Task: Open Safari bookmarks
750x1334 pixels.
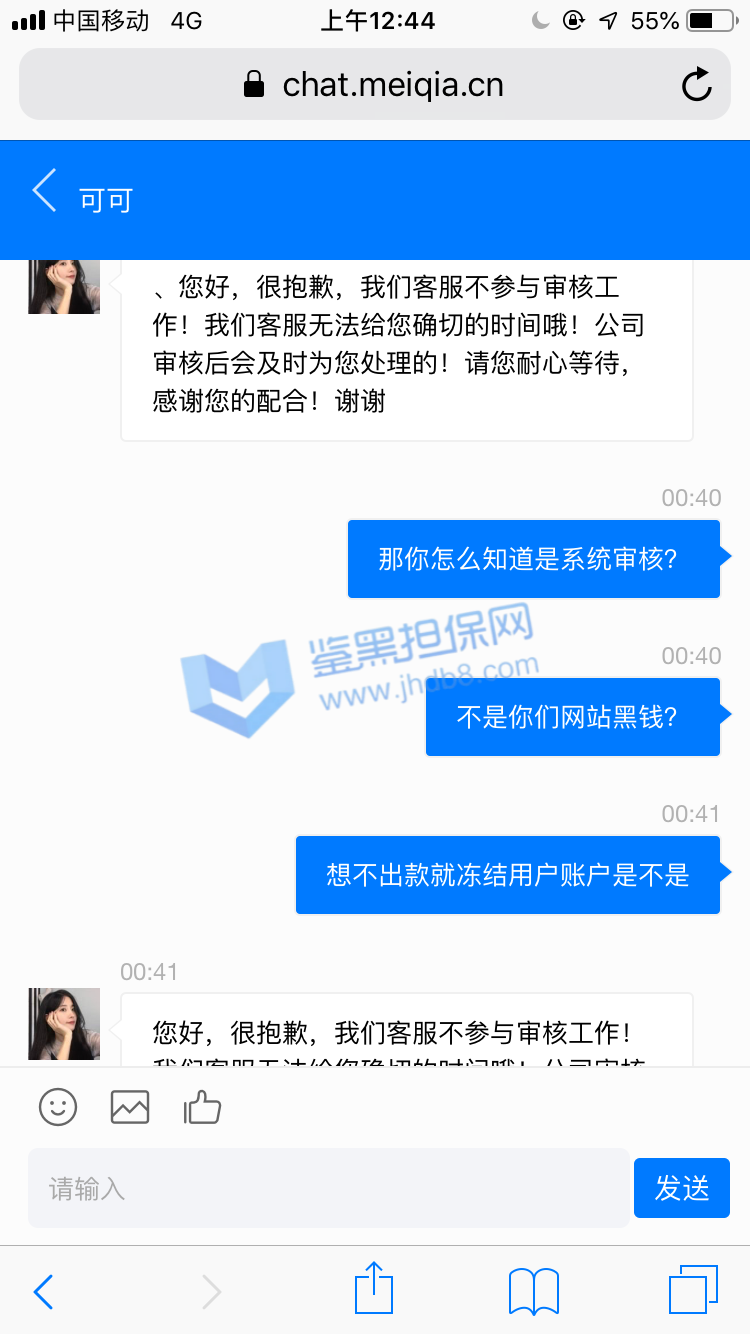Action: point(534,1292)
